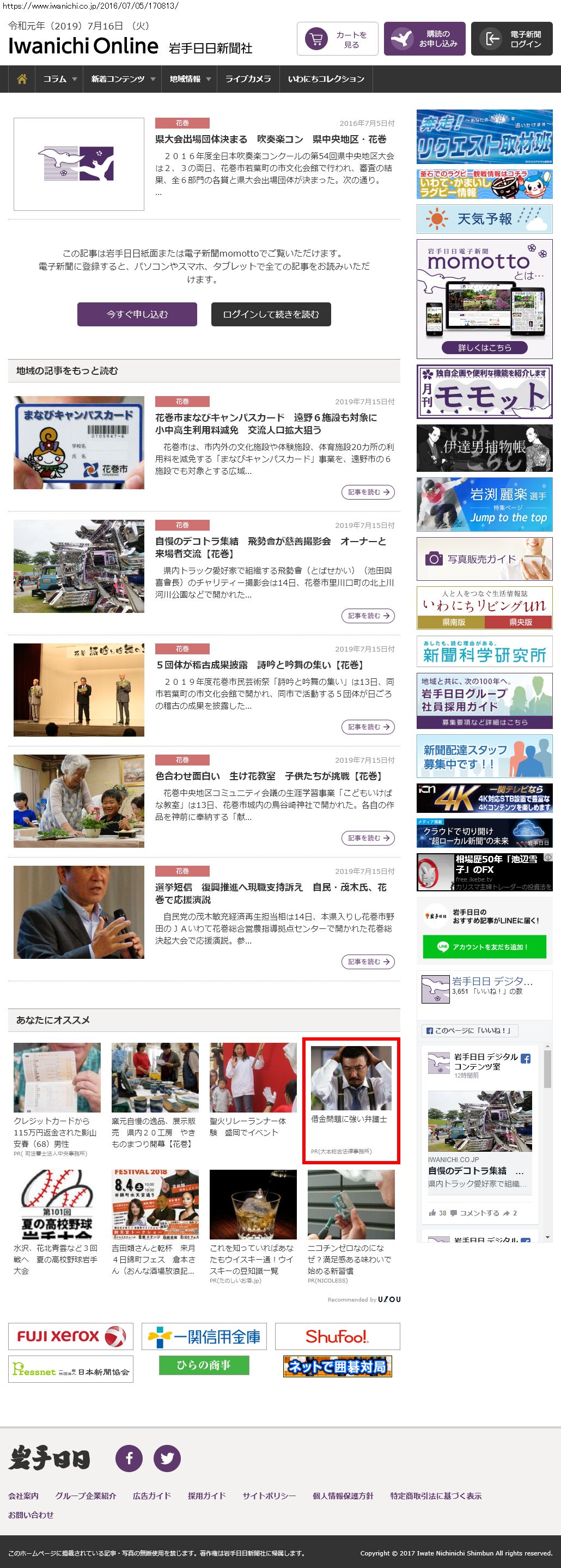Open the お問い合わせ footer link

point(31,1515)
